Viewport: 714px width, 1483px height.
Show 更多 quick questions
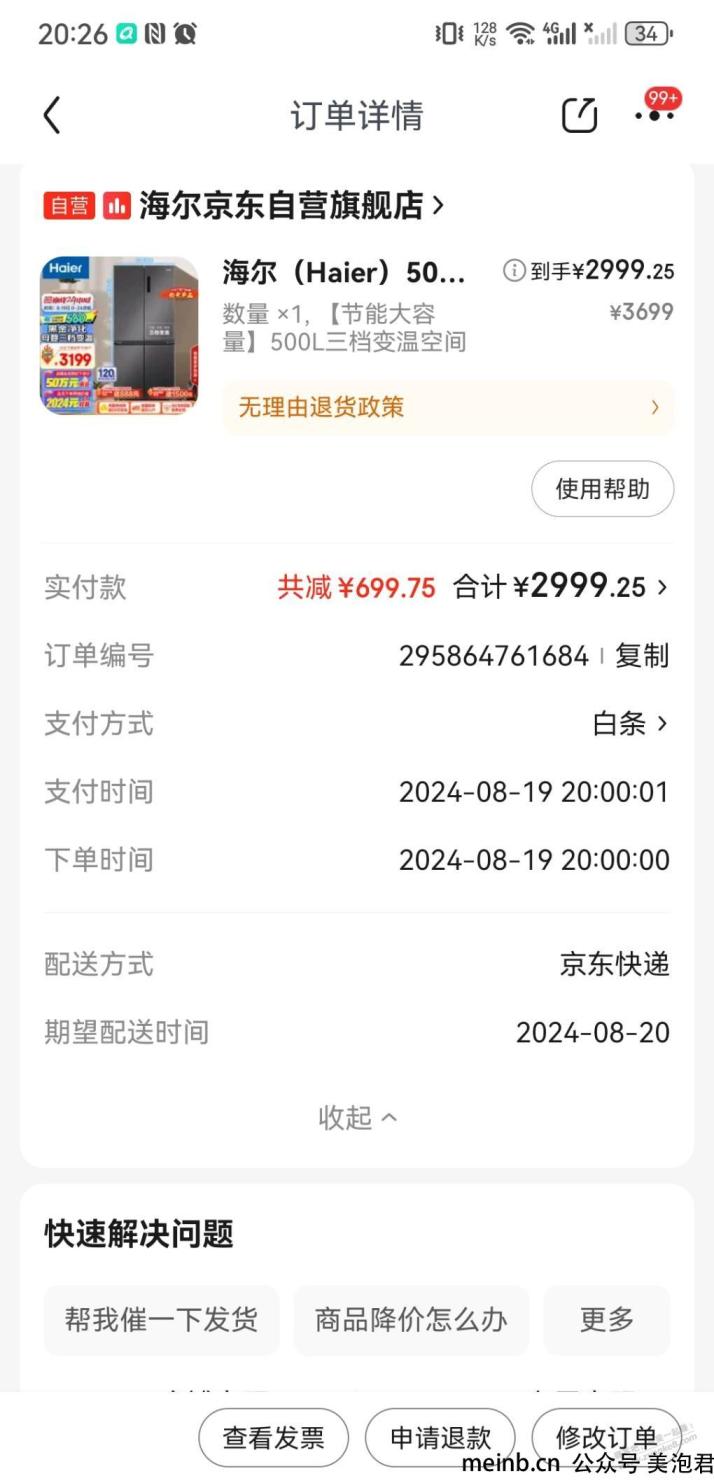(x=607, y=1320)
